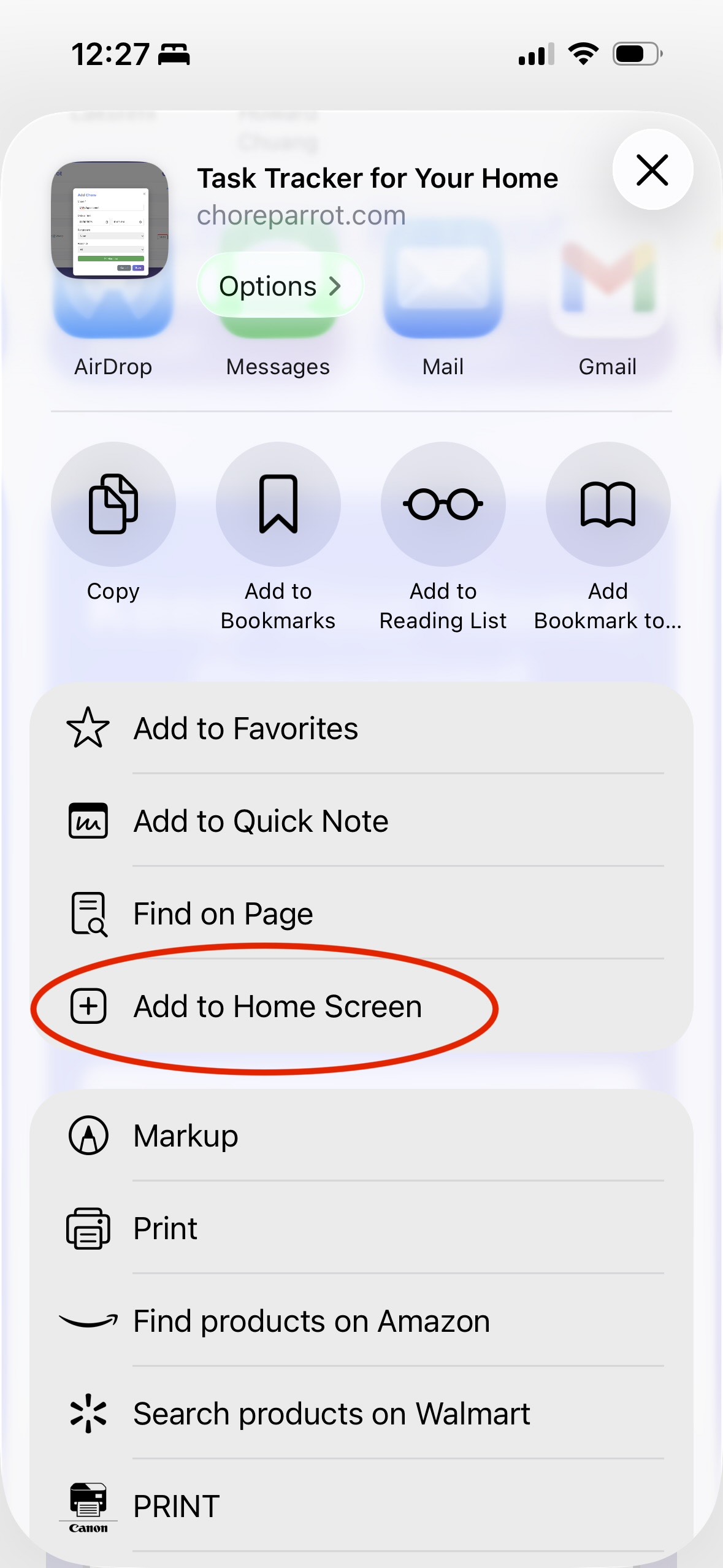The width and height of the screenshot is (723, 1568).
Task: Open Add to Quick Note
Action: click(261, 821)
